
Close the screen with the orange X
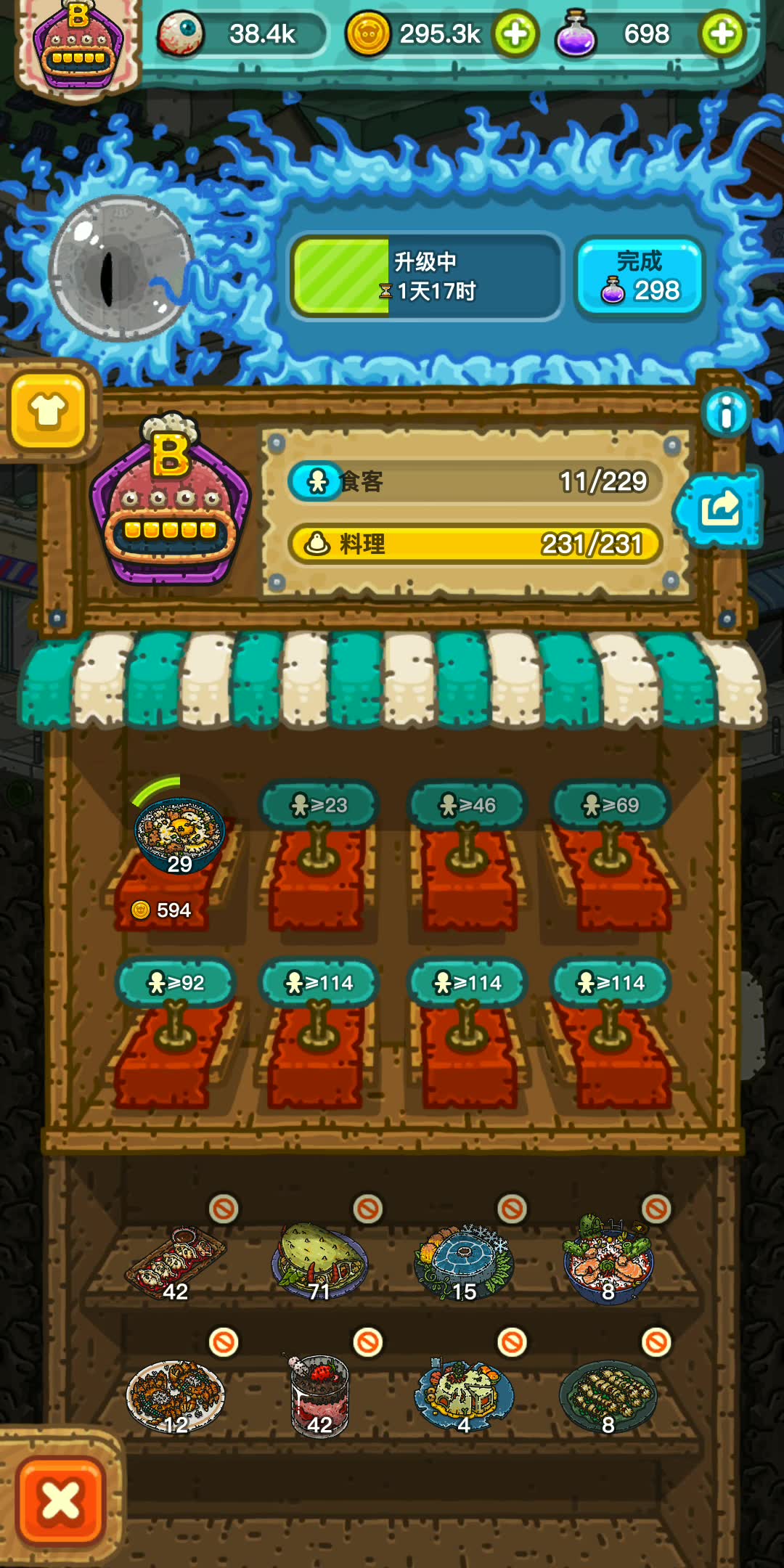pos(61,1501)
